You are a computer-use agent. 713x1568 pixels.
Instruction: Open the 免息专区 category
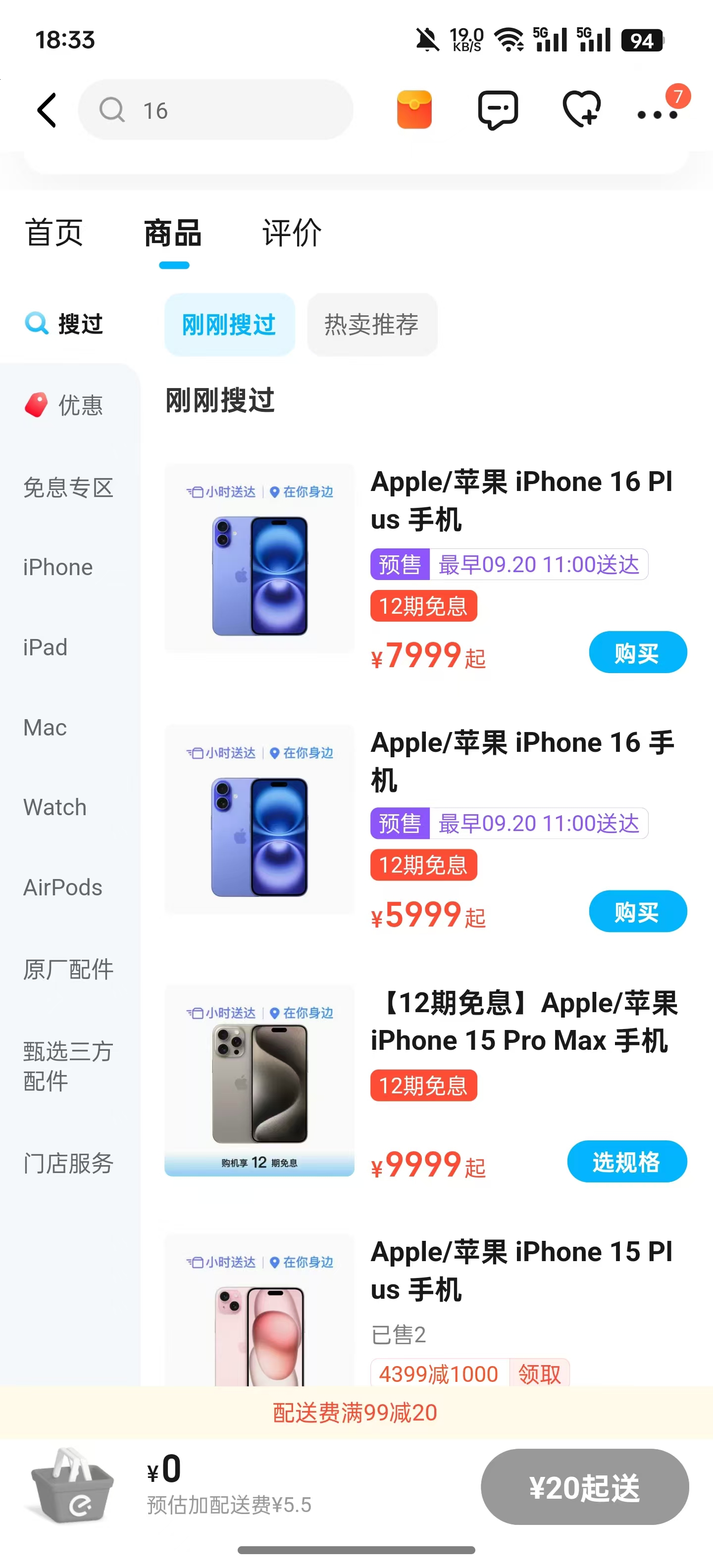pyautogui.click(x=68, y=488)
